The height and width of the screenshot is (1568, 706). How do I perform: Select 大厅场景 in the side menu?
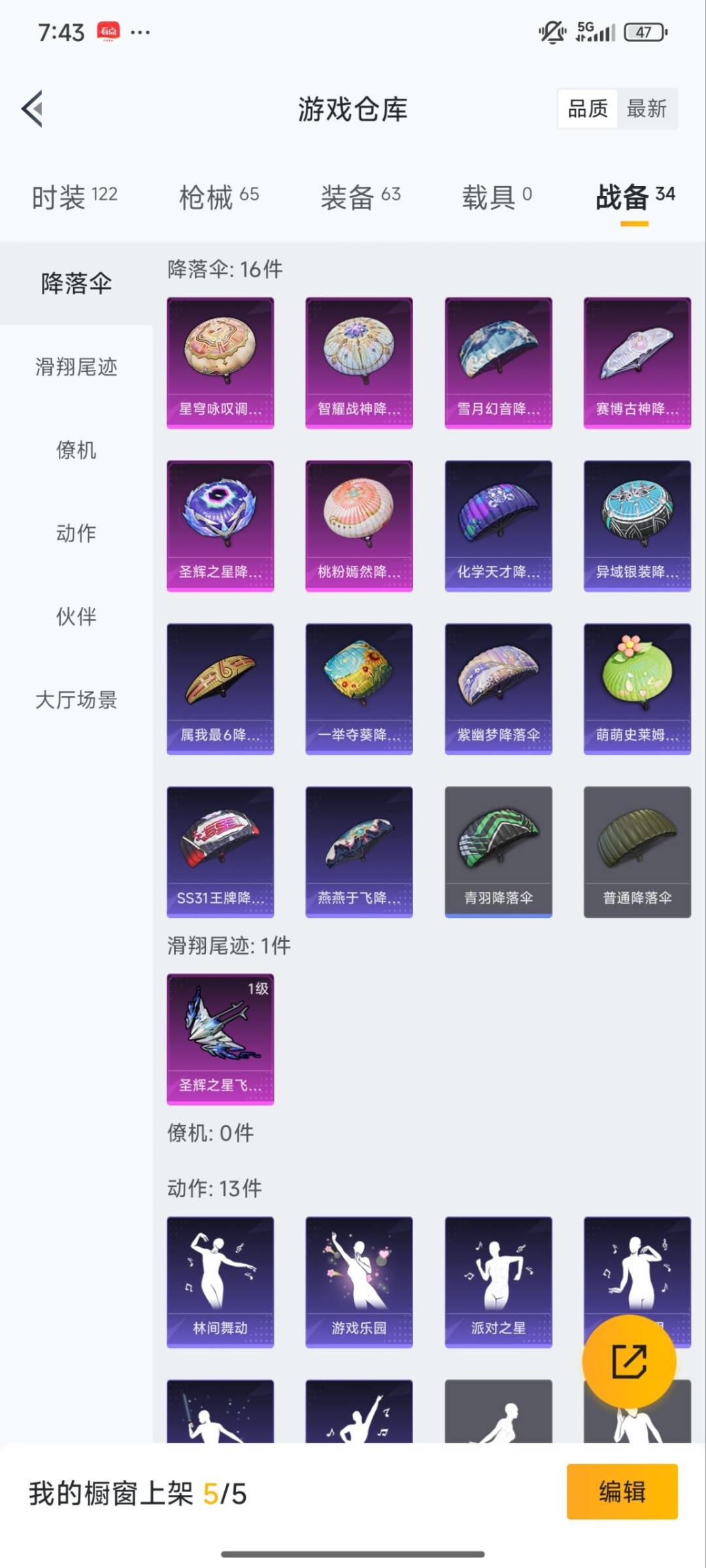coord(76,700)
